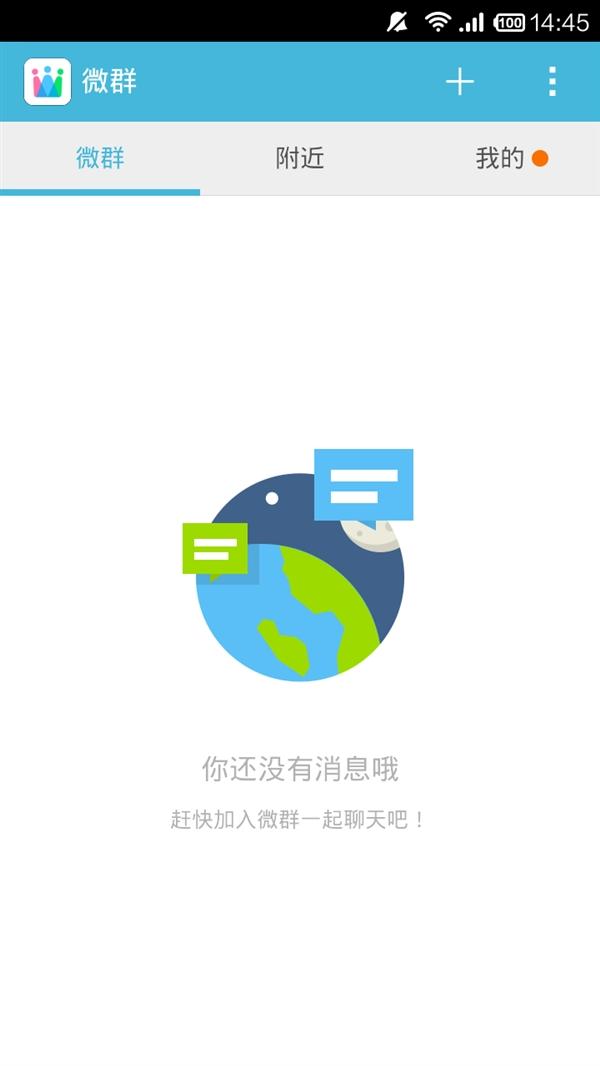Open the overflow menu

552,82
